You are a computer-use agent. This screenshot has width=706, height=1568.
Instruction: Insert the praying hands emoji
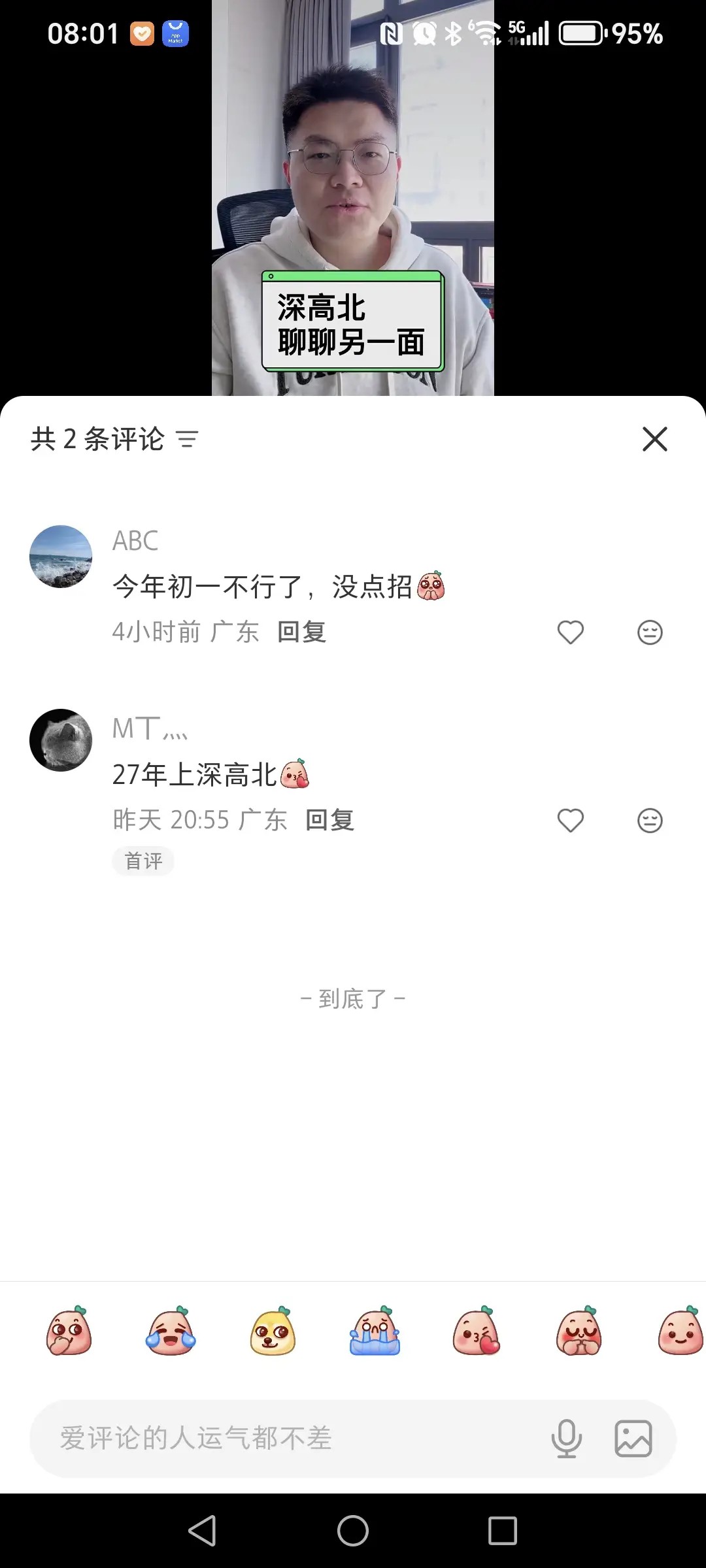(x=579, y=1331)
